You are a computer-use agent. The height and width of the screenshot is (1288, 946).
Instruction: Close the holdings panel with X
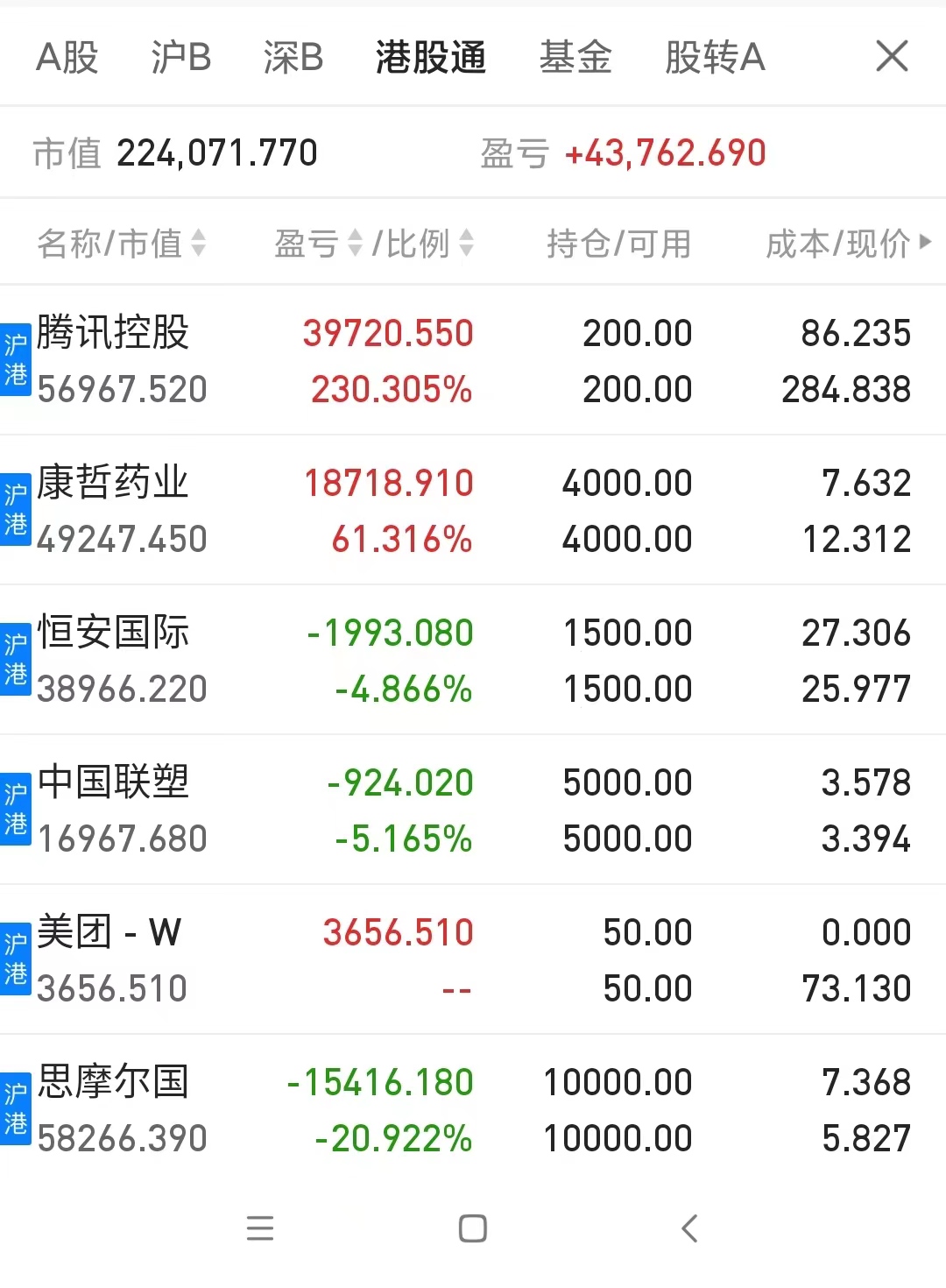[x=892, y=57]
